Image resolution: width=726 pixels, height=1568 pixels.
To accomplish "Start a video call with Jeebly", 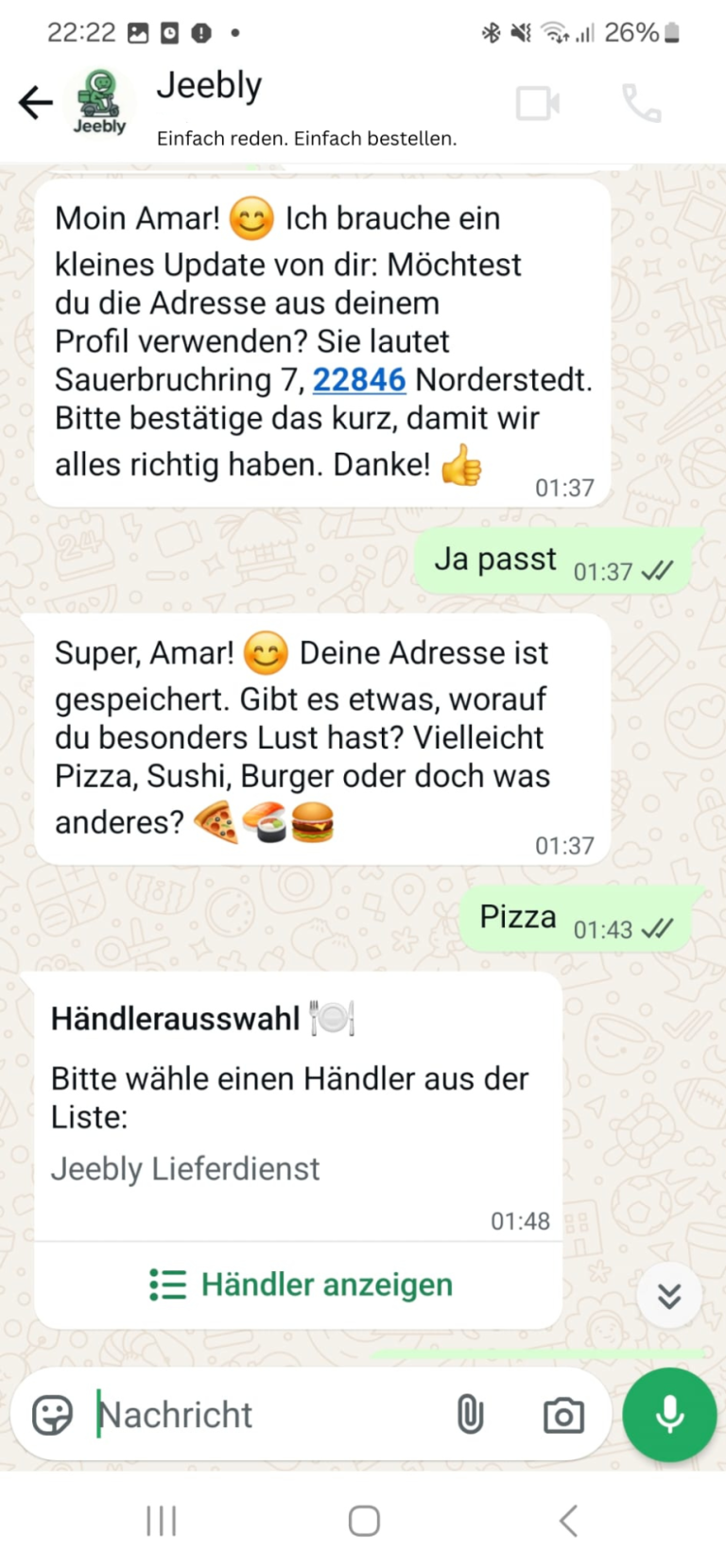I will click(537, 103).
